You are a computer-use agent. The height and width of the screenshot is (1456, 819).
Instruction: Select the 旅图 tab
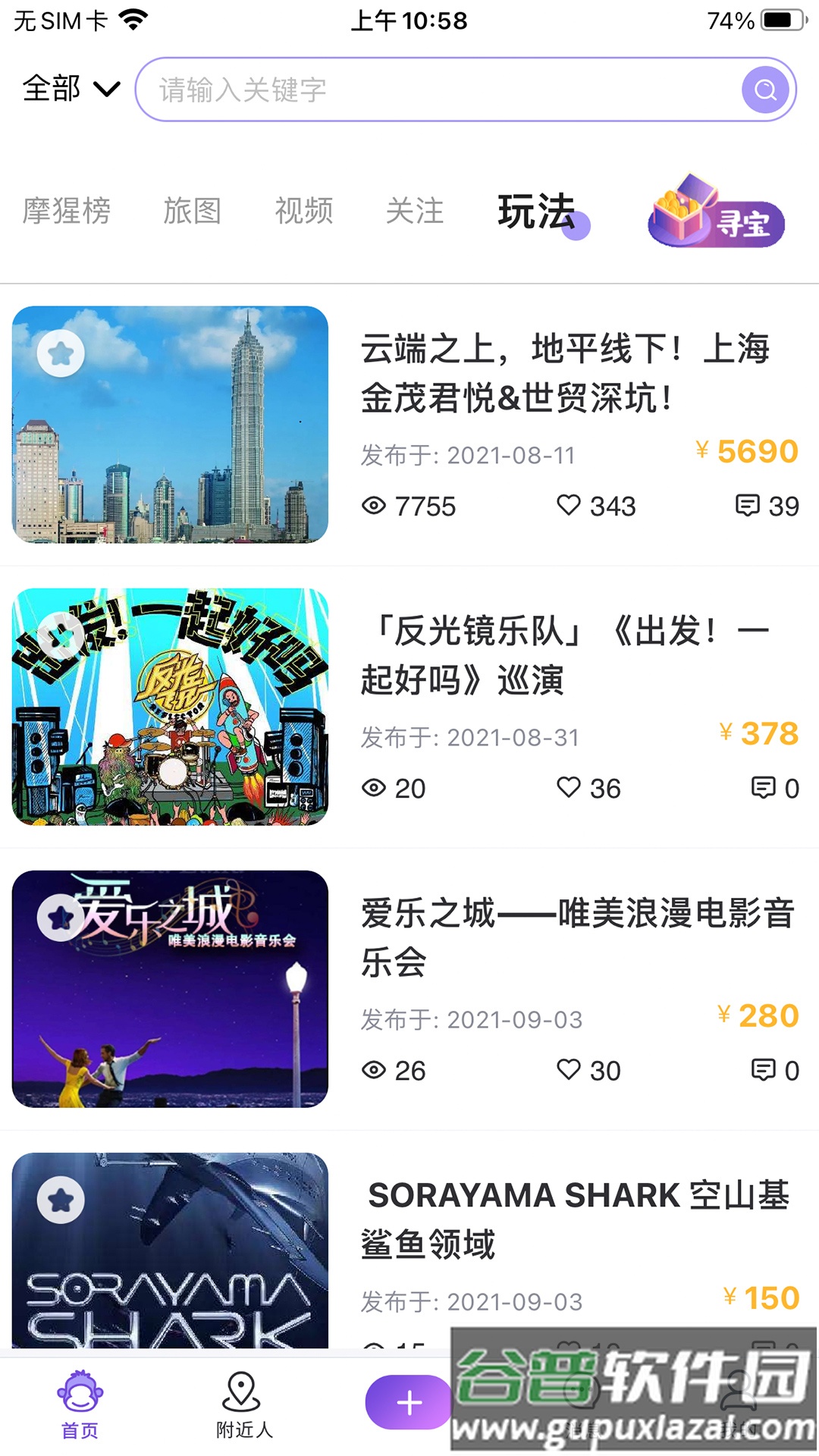pos(192,211)
